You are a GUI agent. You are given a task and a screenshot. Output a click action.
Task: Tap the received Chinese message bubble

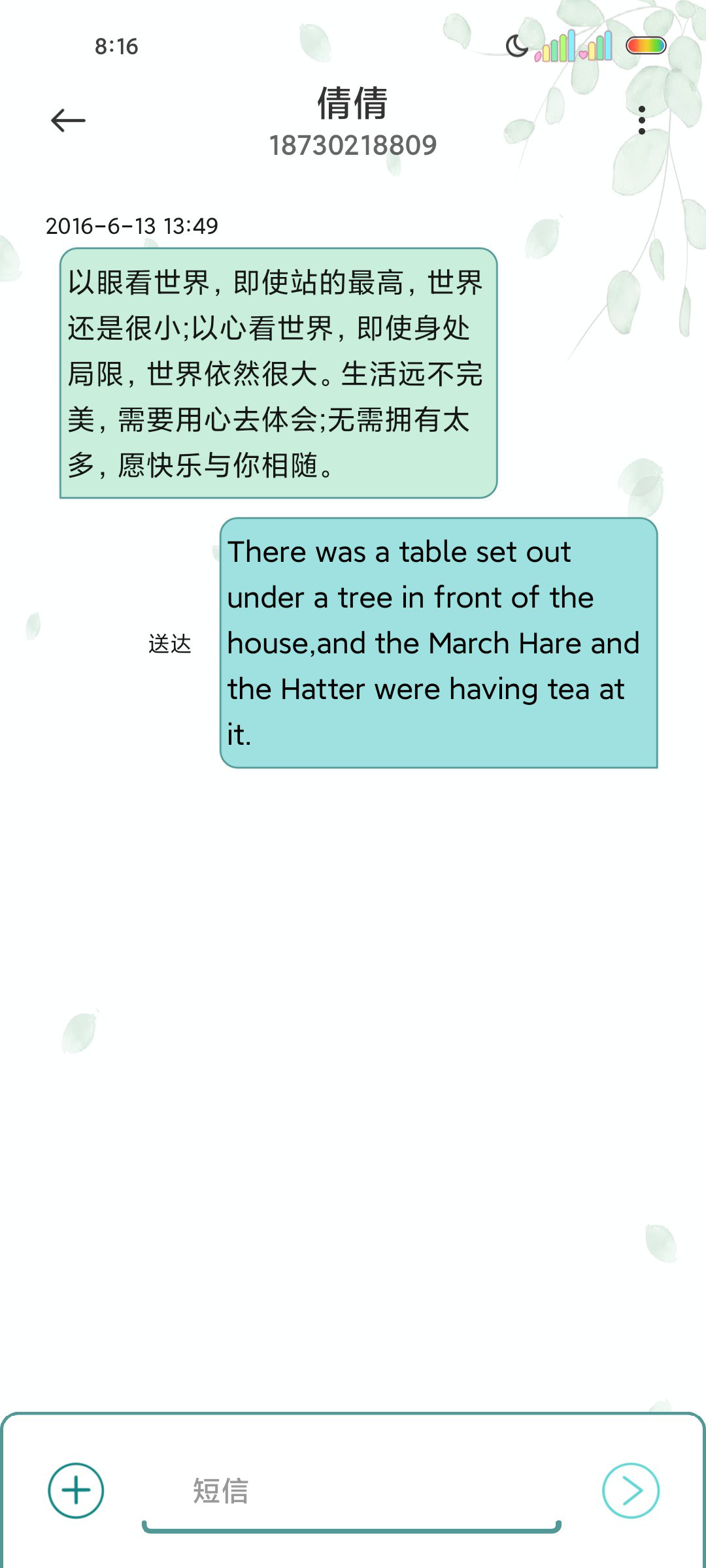[278, 373]
